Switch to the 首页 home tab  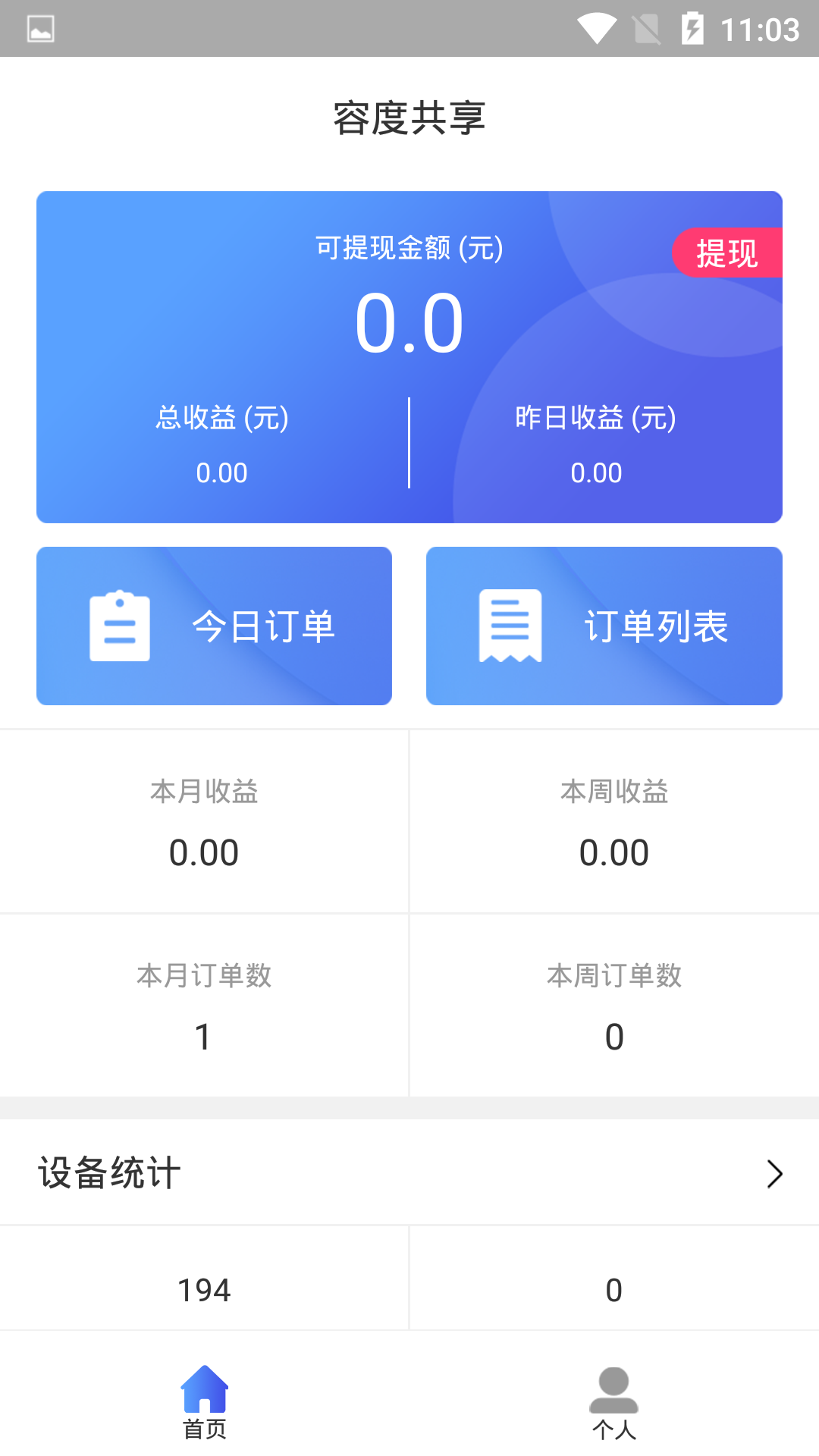point(205,1402)
